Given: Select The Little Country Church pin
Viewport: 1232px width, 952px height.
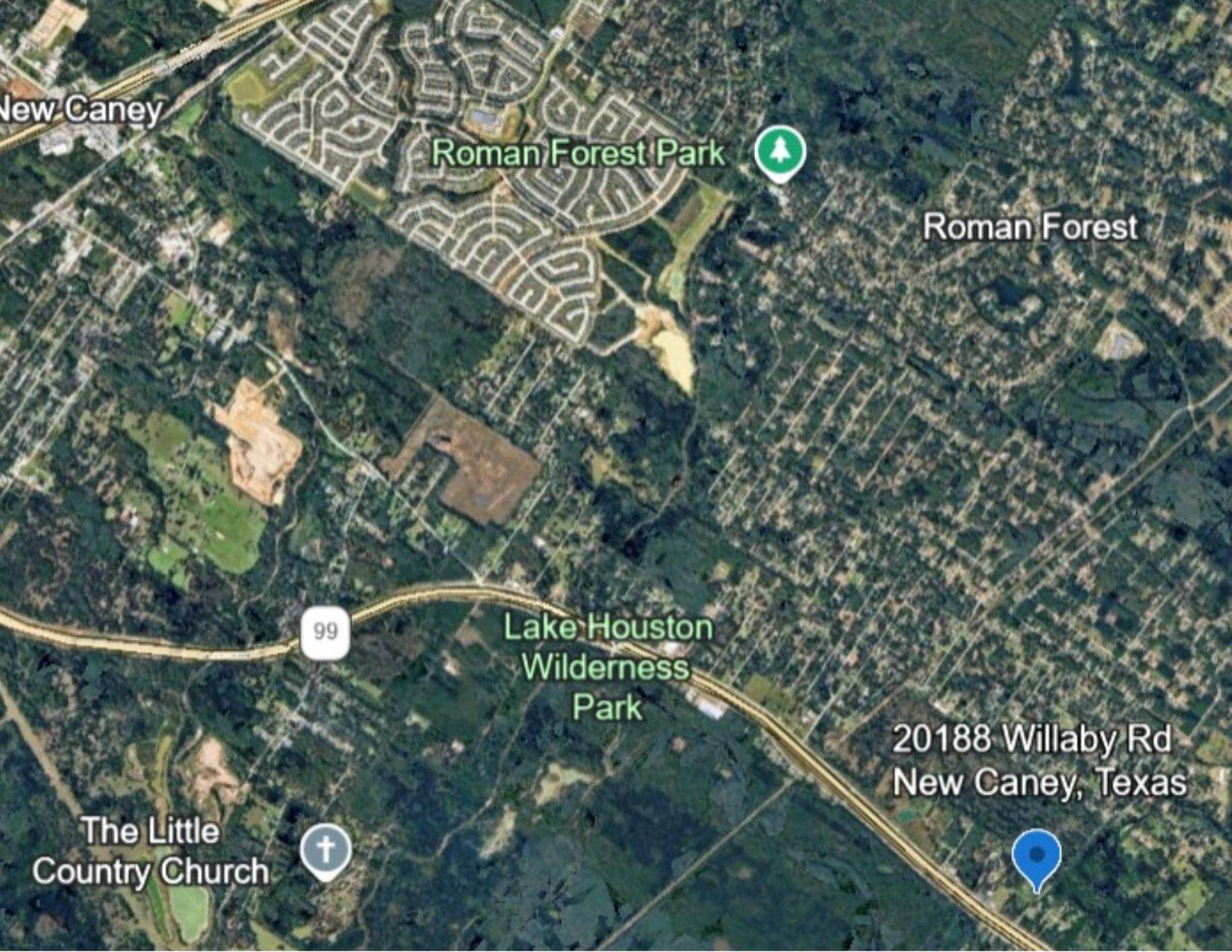Looking at the screenshot, I should (x=326, y=850).
